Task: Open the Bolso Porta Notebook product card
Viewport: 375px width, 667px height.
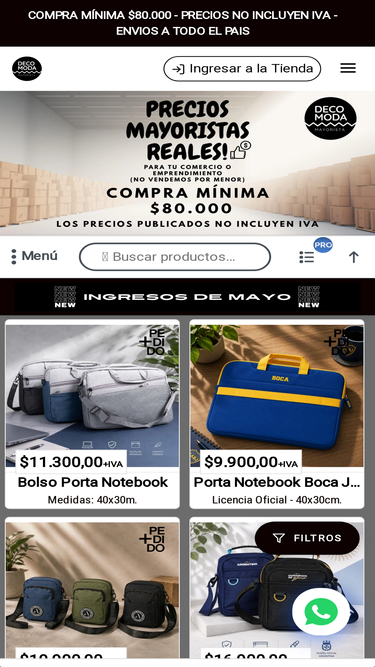Action: tap(92, 414)
